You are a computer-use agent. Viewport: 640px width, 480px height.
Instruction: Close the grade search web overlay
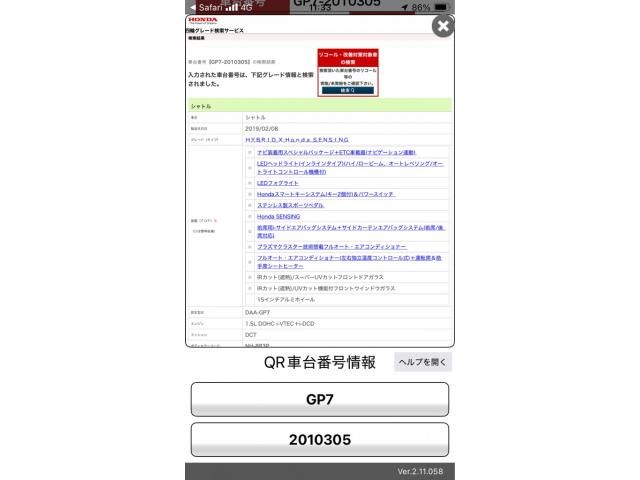[442, 27]
